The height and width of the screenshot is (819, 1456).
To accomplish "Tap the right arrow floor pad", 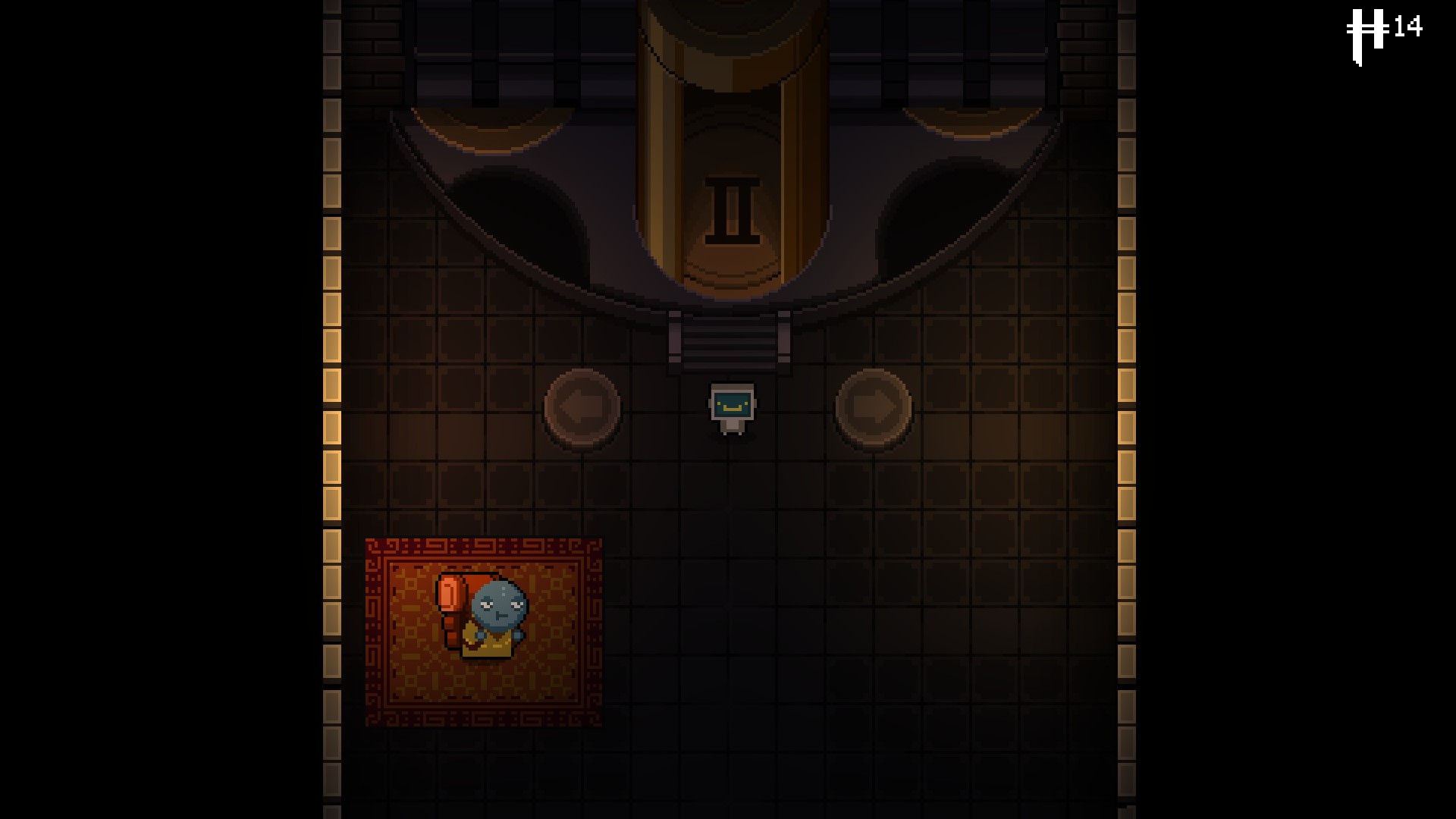I will coord(874,408).
